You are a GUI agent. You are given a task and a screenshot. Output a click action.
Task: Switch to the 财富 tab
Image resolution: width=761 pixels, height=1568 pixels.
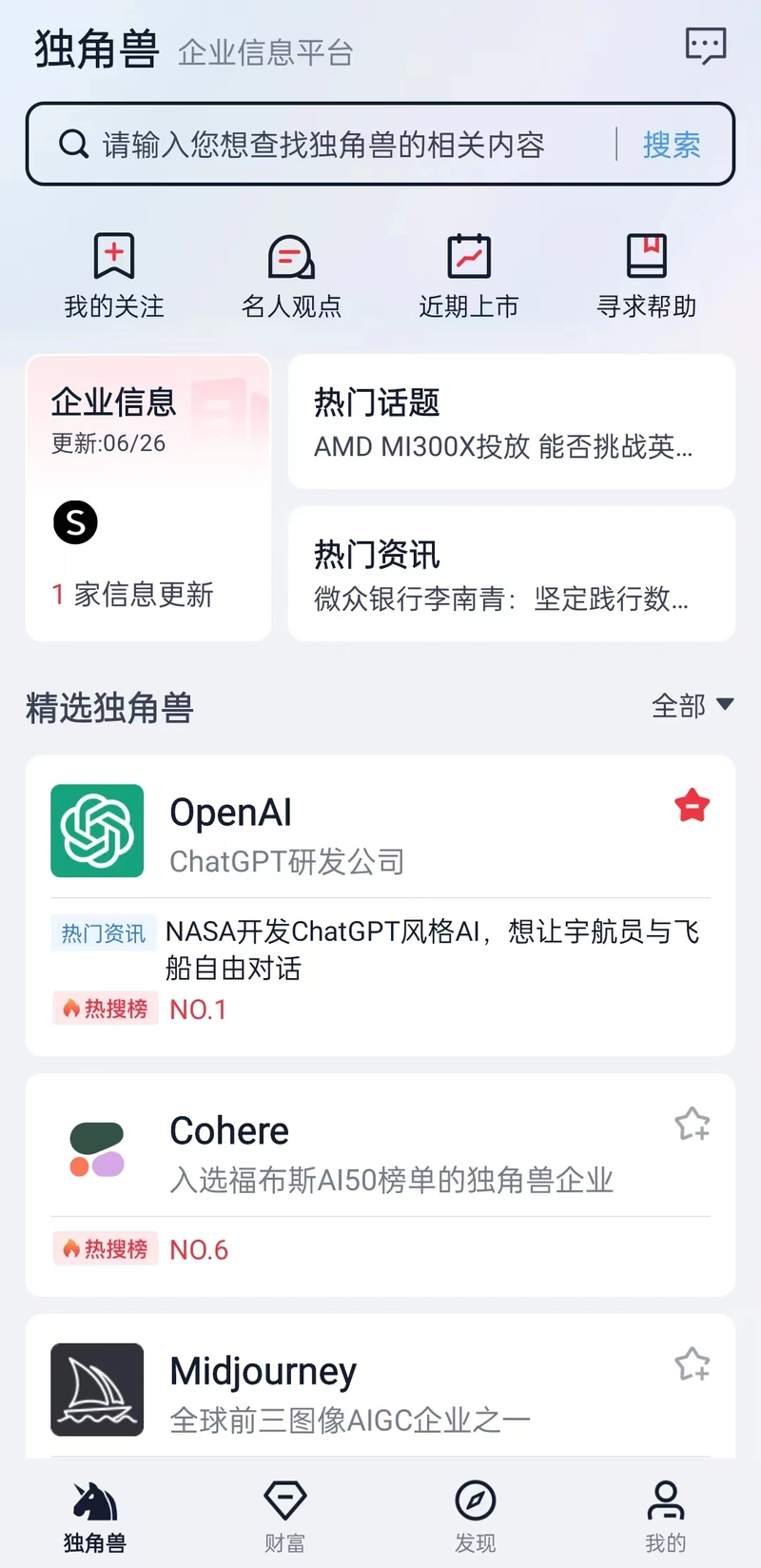(285, 1517)
